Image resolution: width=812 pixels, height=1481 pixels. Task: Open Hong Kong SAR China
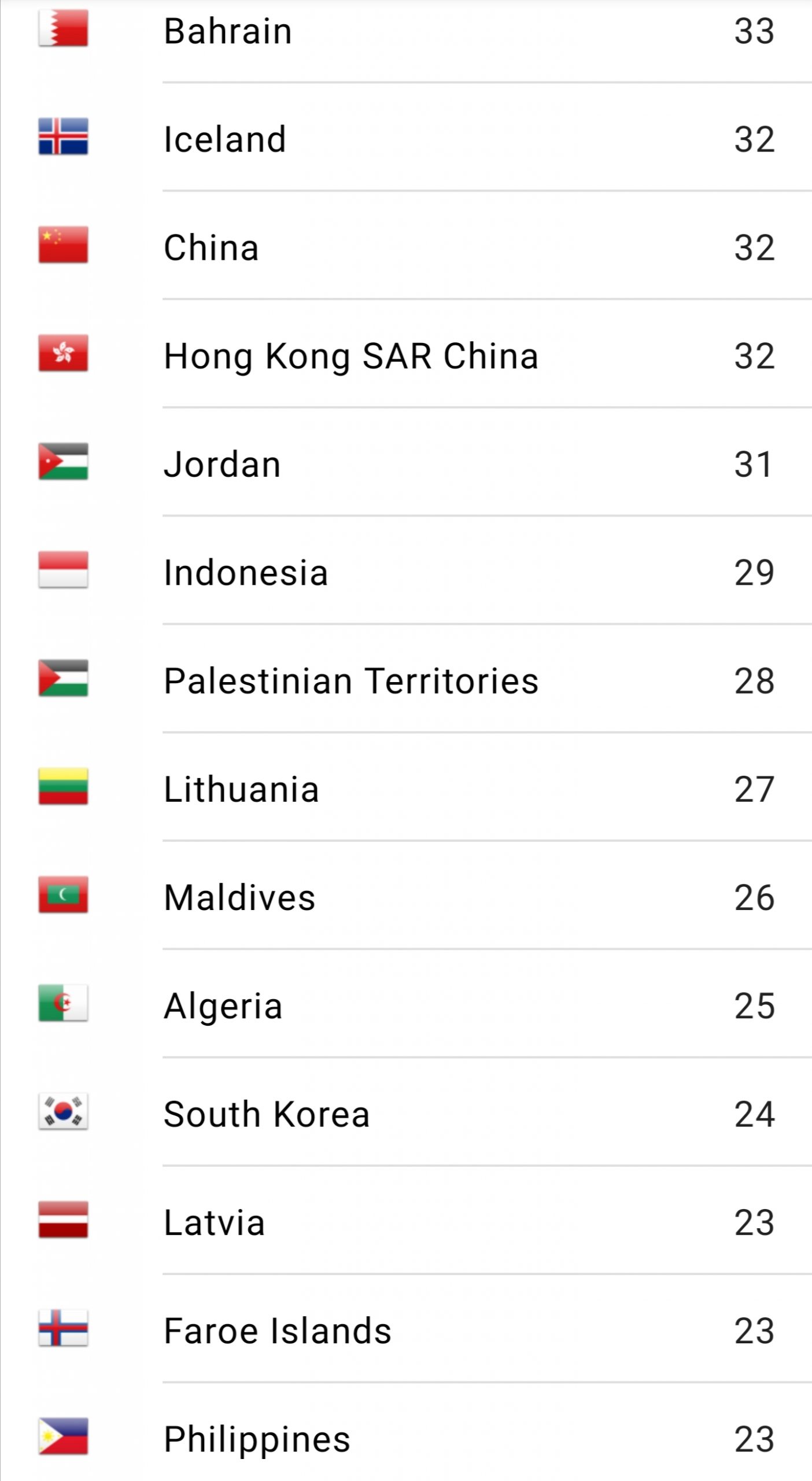click(406, 355)
